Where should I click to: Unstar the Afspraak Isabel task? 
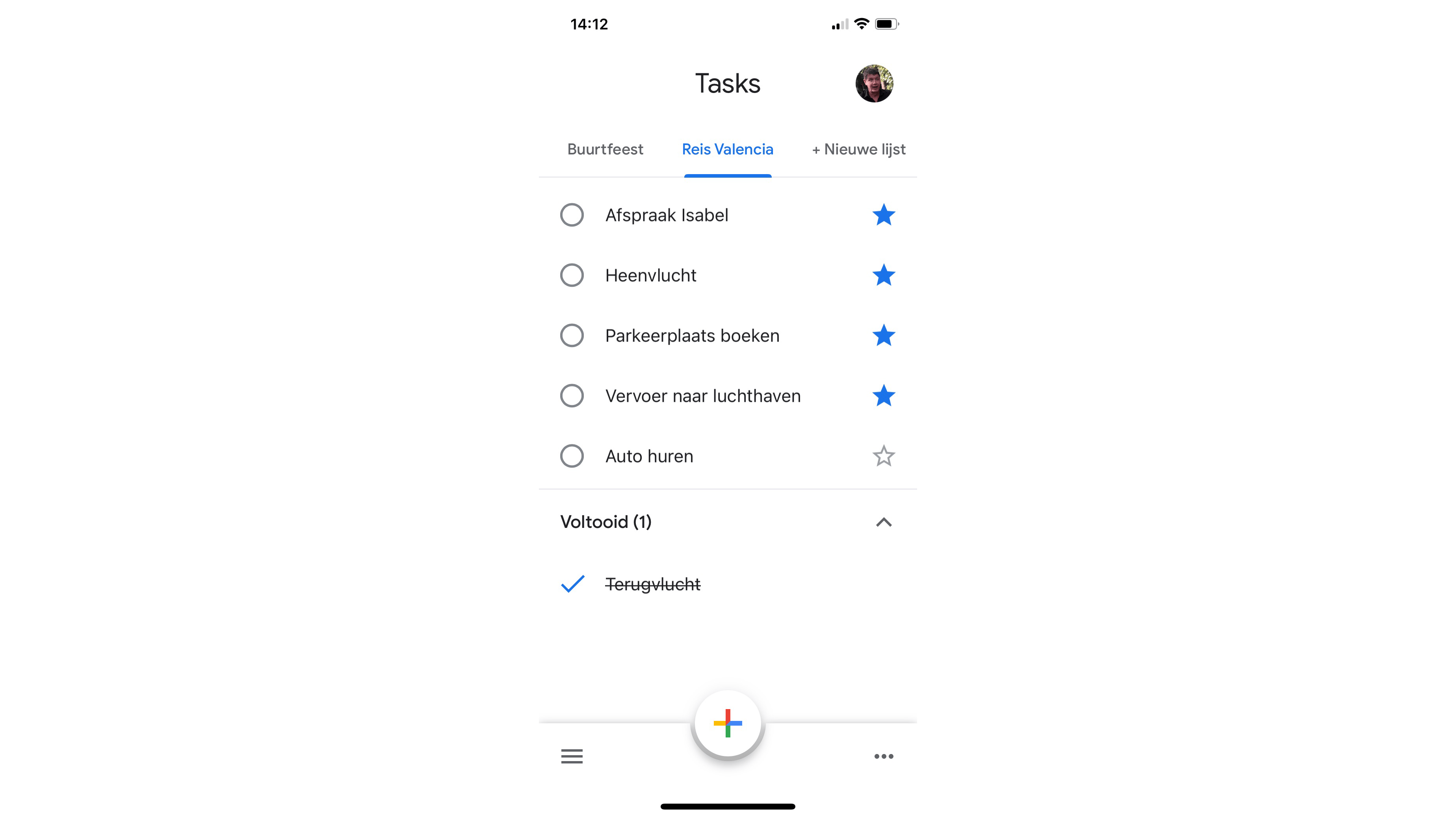coord(884,215)
